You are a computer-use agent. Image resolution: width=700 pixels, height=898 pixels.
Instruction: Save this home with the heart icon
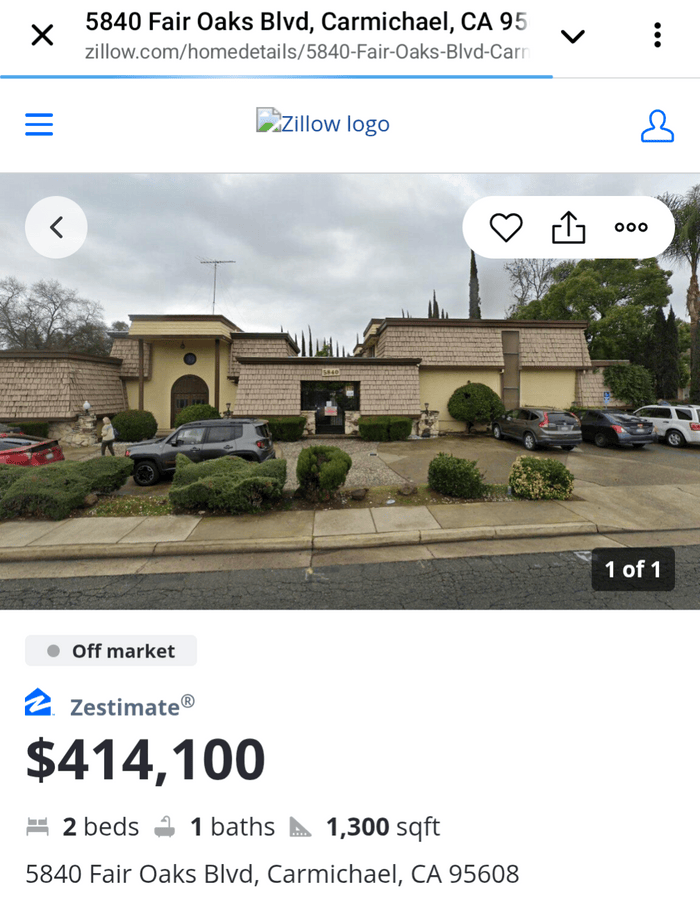pyautogui.click(x=506, y=228)
